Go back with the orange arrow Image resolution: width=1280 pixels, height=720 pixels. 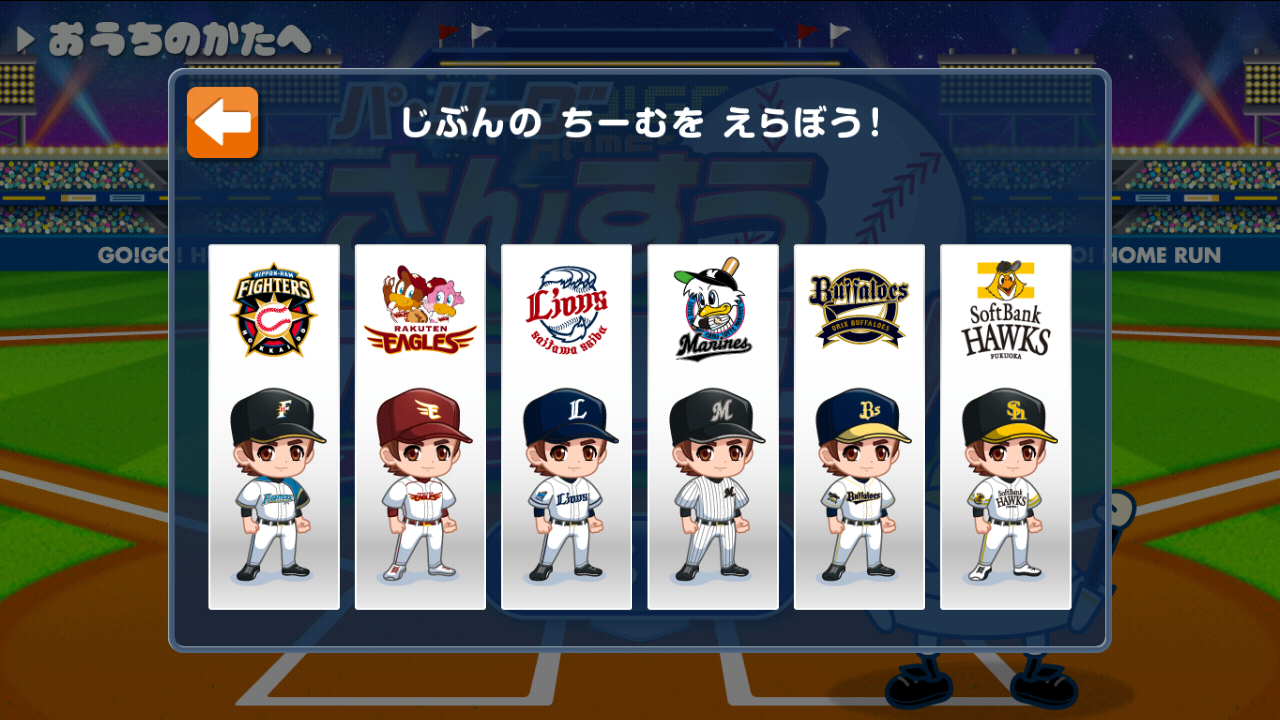222,123
